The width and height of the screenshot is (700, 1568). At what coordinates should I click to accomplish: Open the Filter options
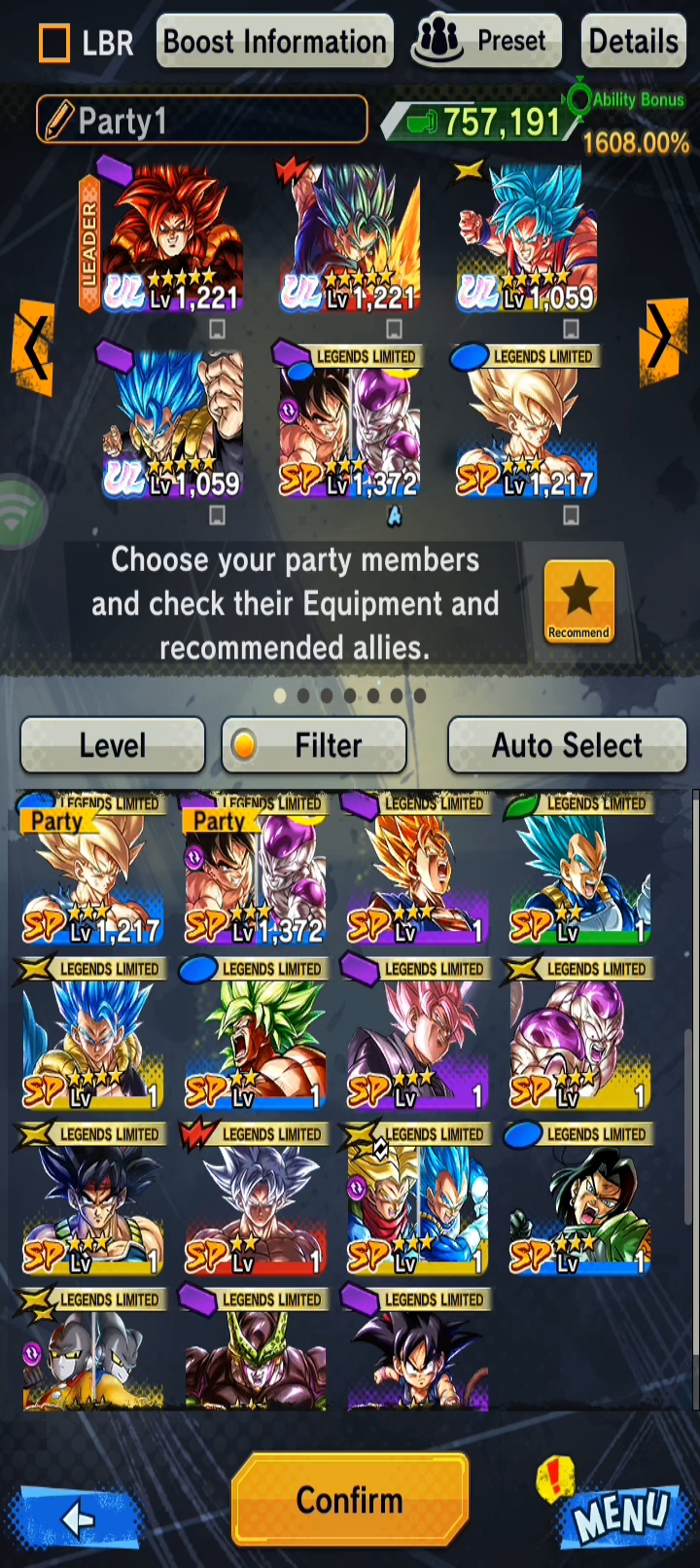point(314,745)
